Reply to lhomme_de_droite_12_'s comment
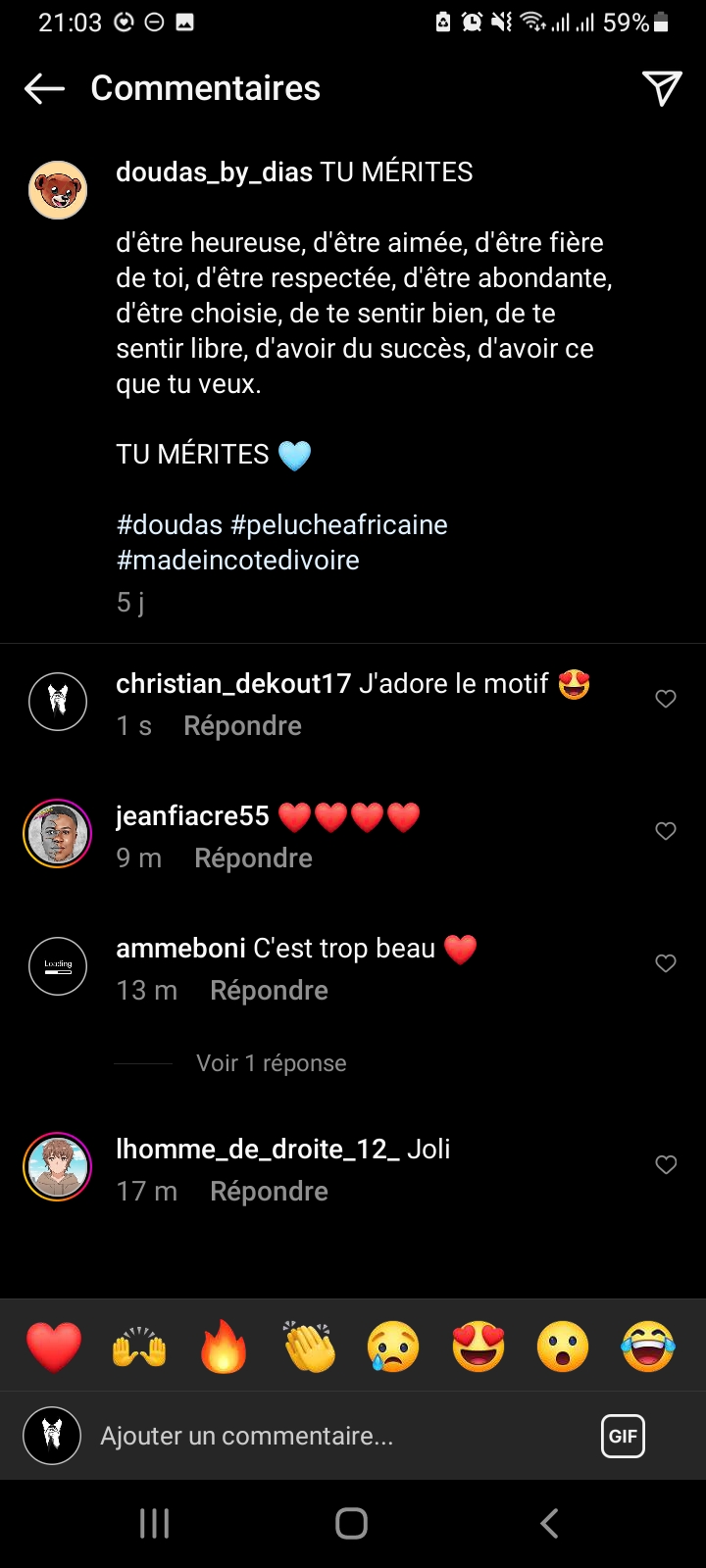The height and width of the screenshot is (1568, 706). (x=269, y=1192)
